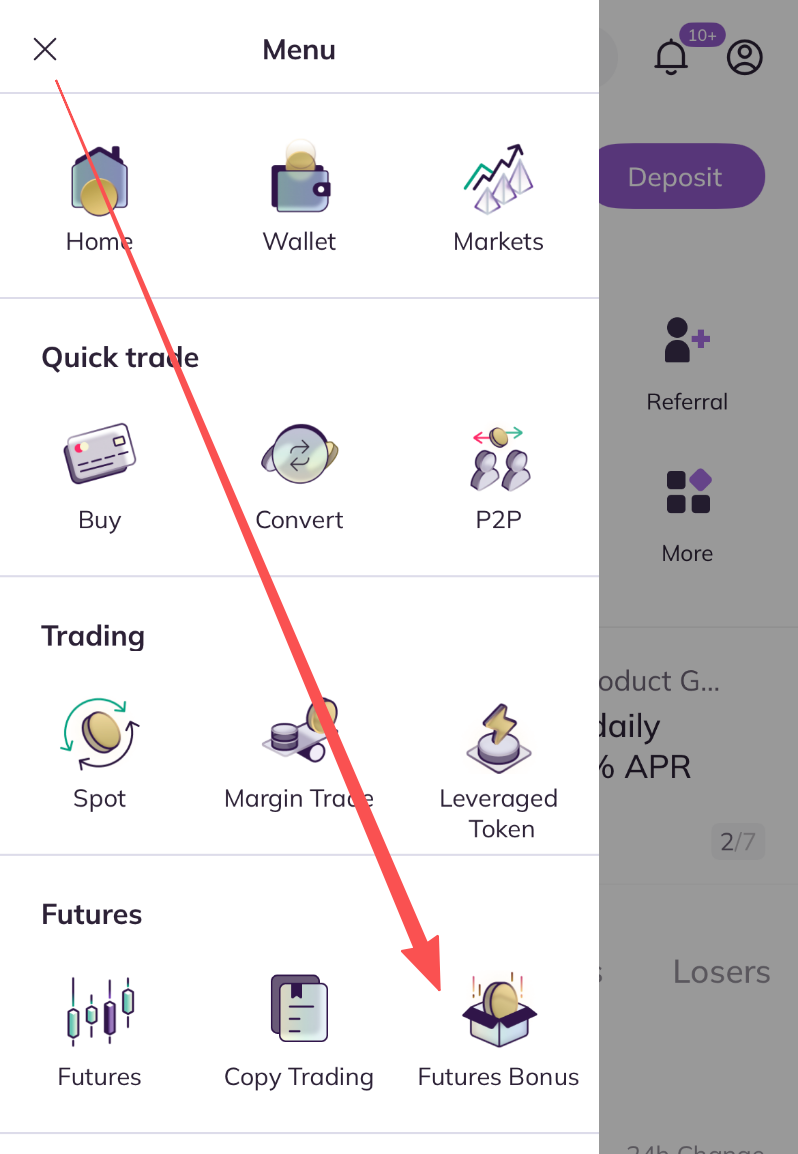Open the Markets page
The image size is (798, 1154).
click(498, 198)
